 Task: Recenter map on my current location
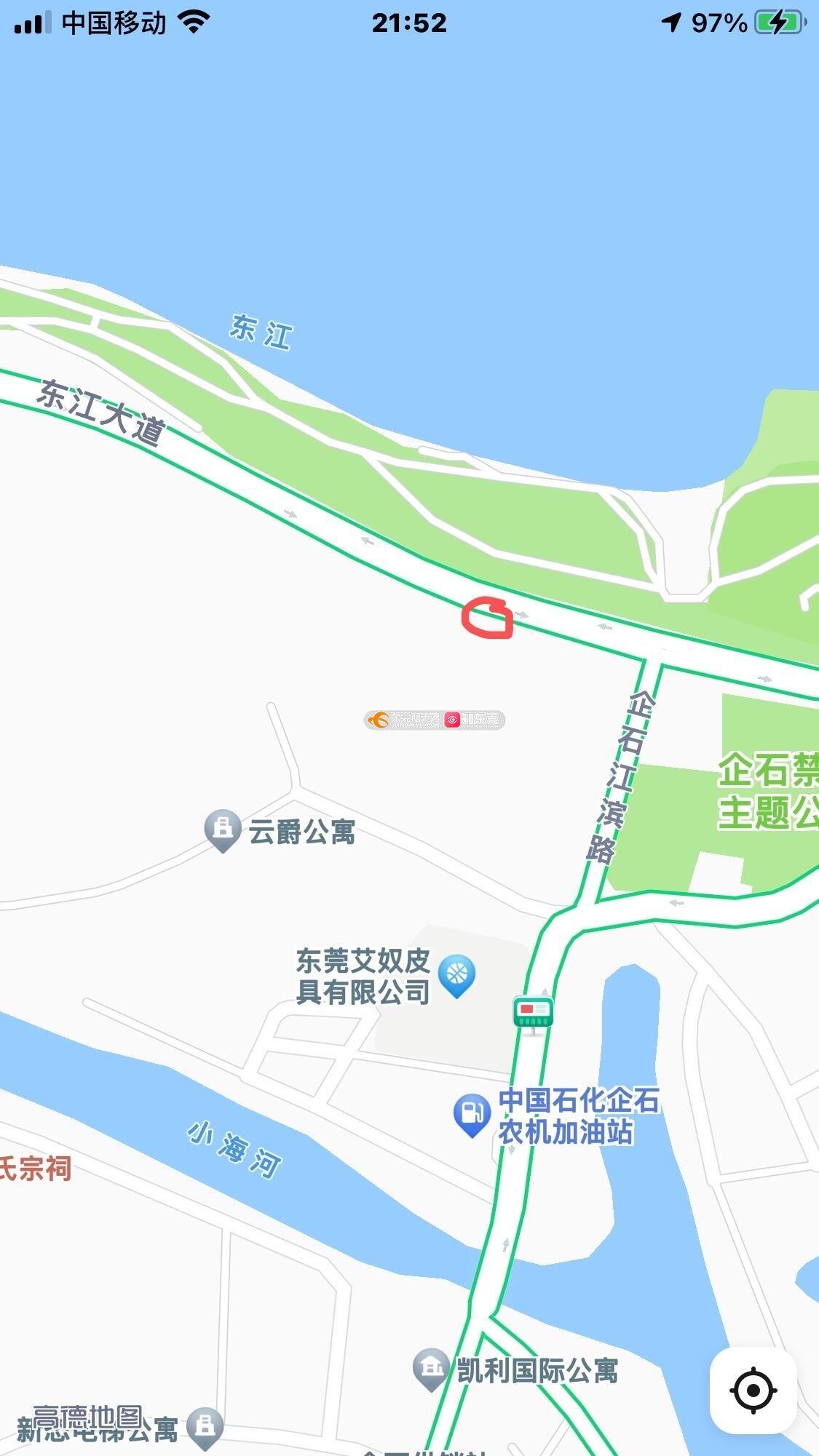click(x=753, y=1391)
